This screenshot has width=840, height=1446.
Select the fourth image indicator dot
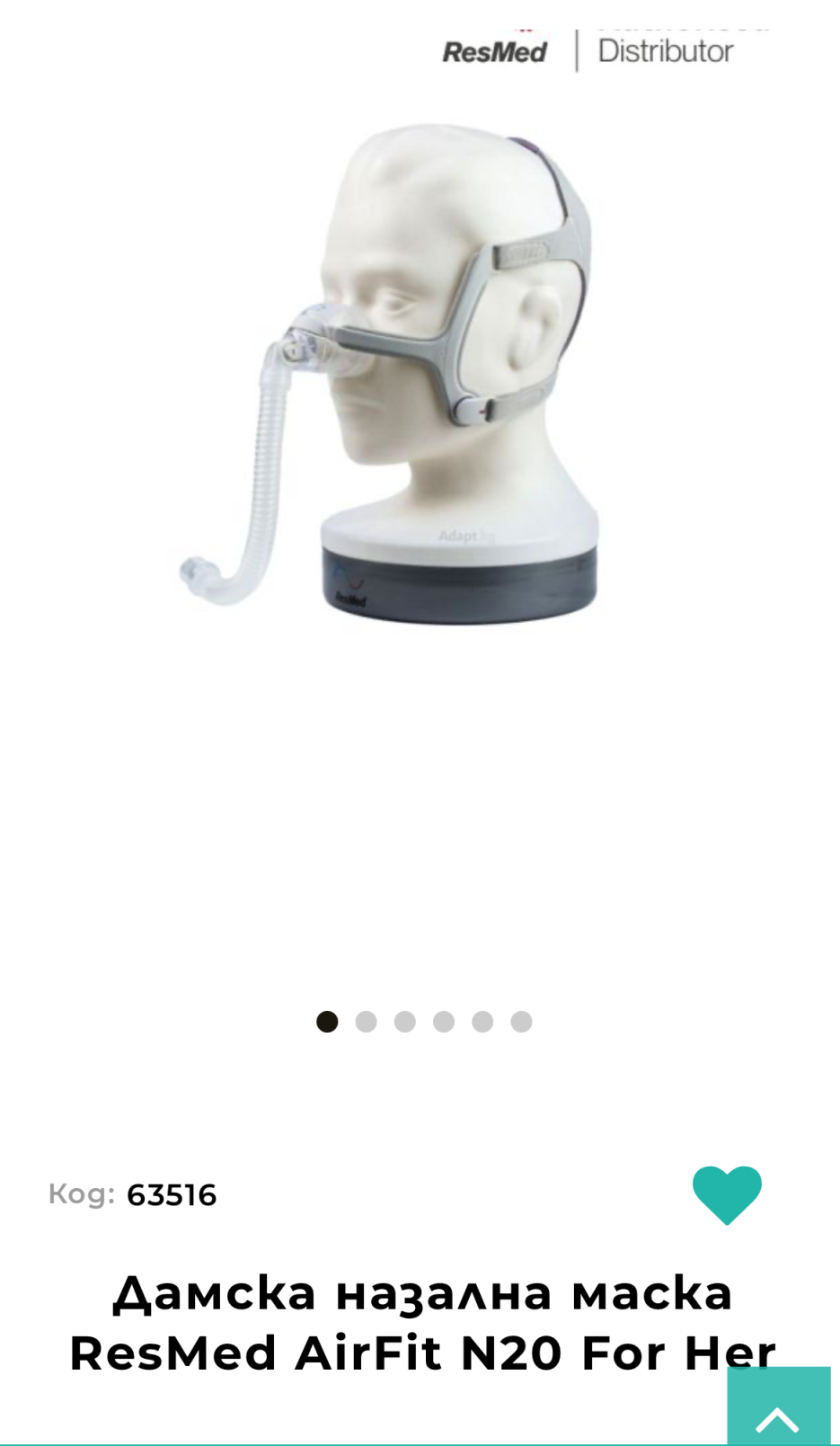point(444,1022)
